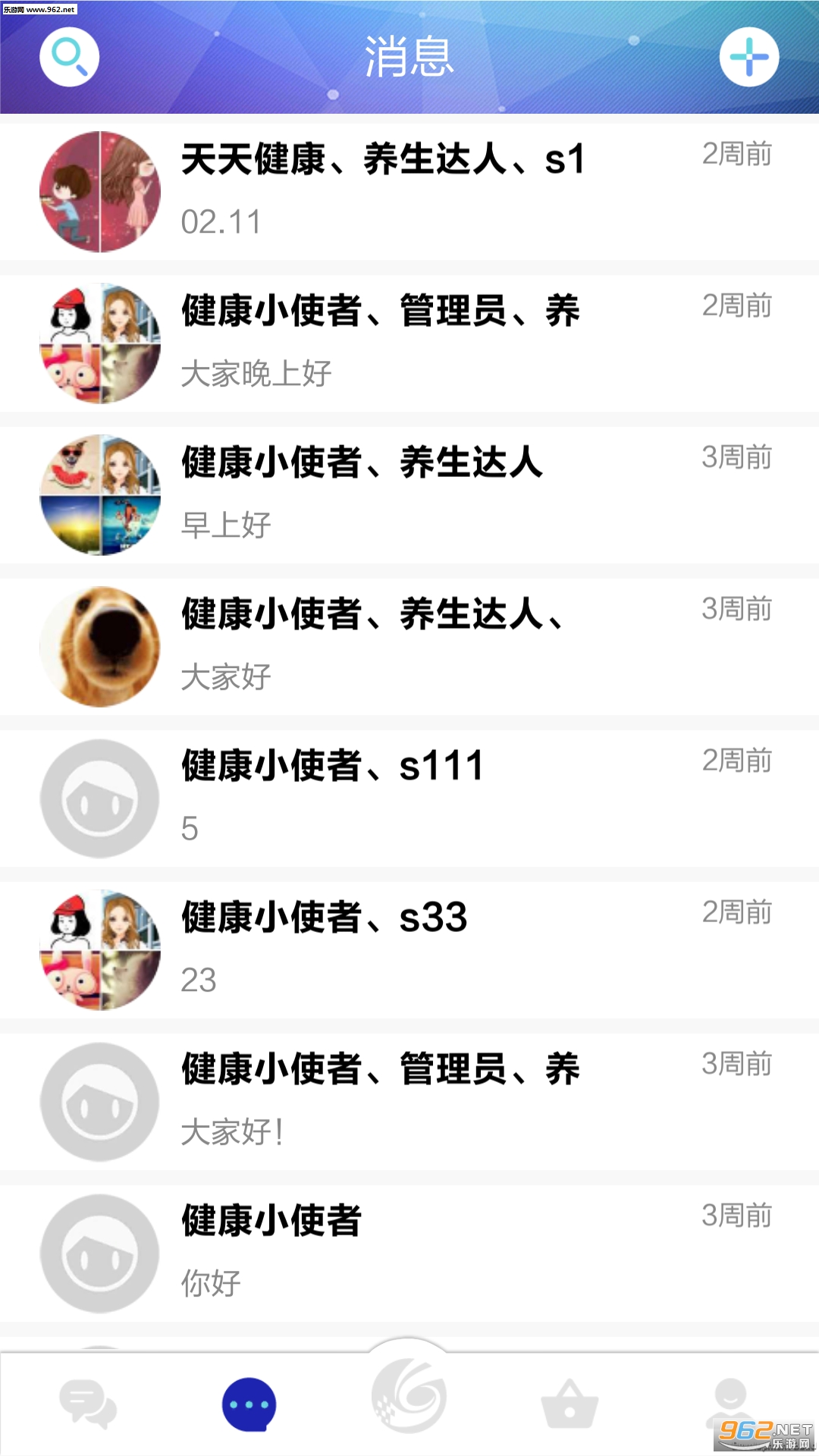
Task: Open the chat with preview 02.11
Action: (x=409, y=191)
